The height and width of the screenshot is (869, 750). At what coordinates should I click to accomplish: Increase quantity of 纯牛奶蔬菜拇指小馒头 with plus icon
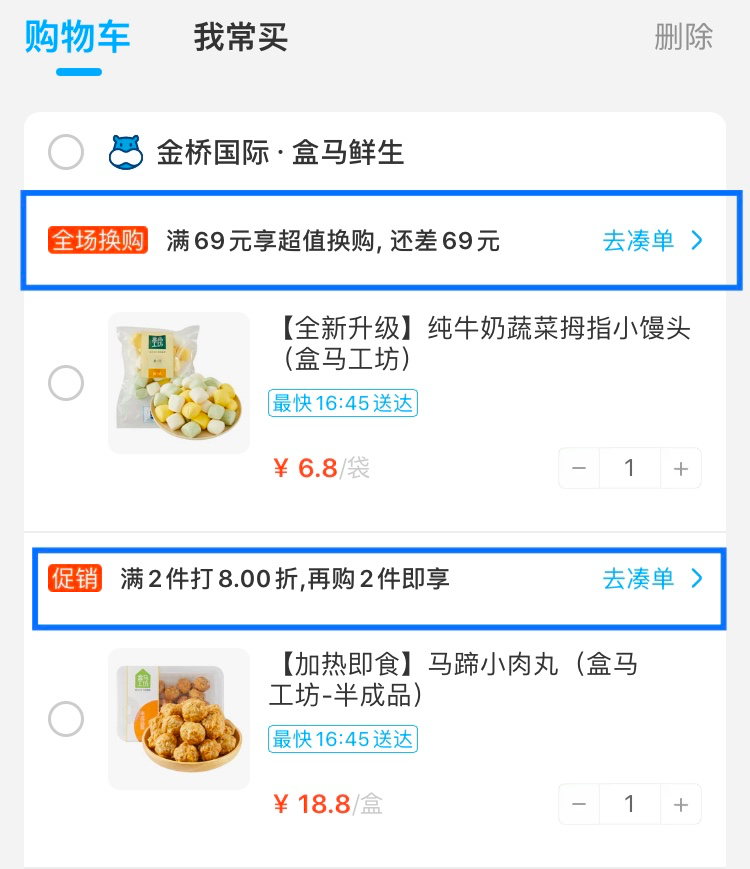[x=681, y=467]
